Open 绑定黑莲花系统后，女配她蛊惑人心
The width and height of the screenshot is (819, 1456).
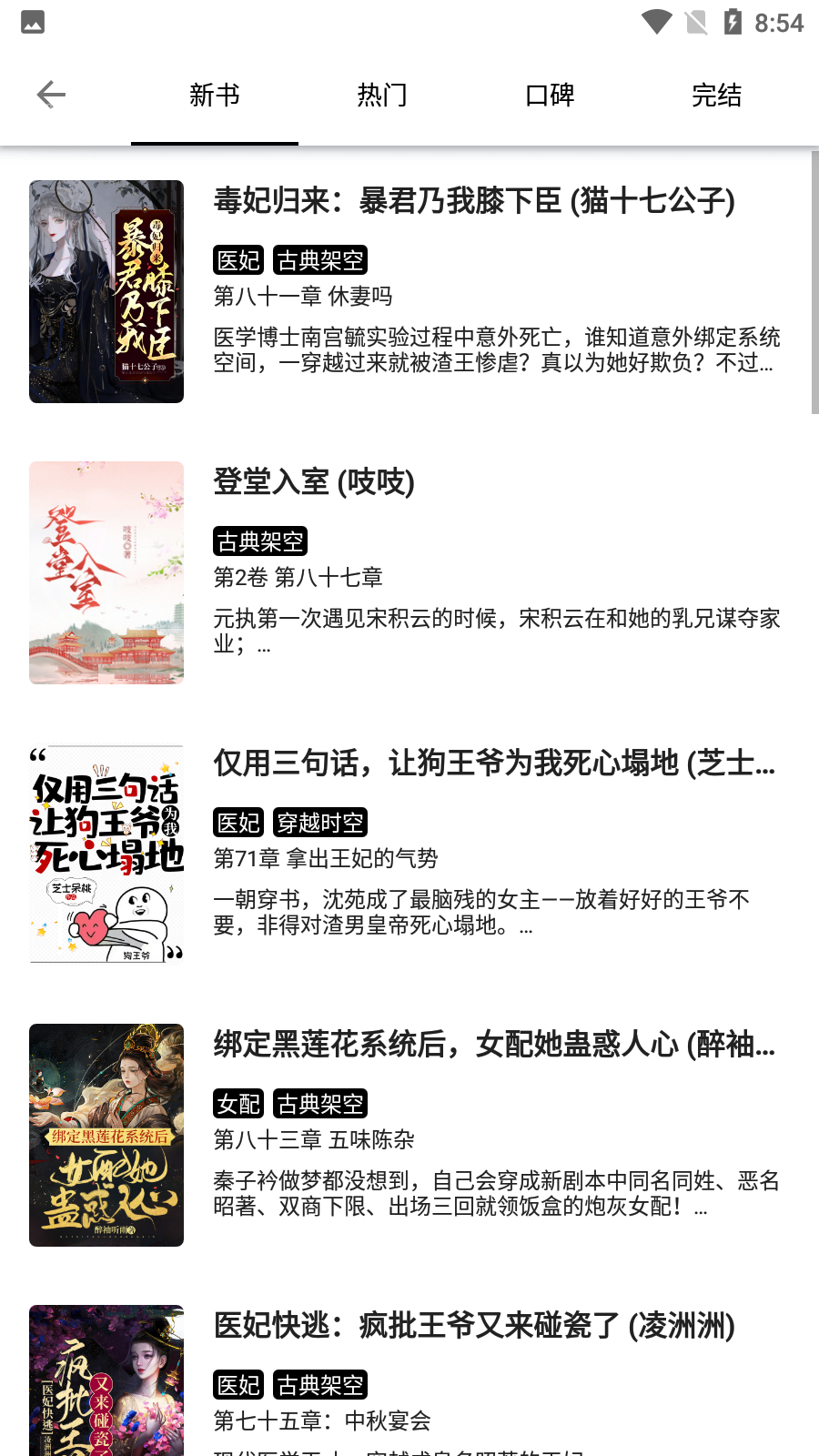tap(409, 1135)
